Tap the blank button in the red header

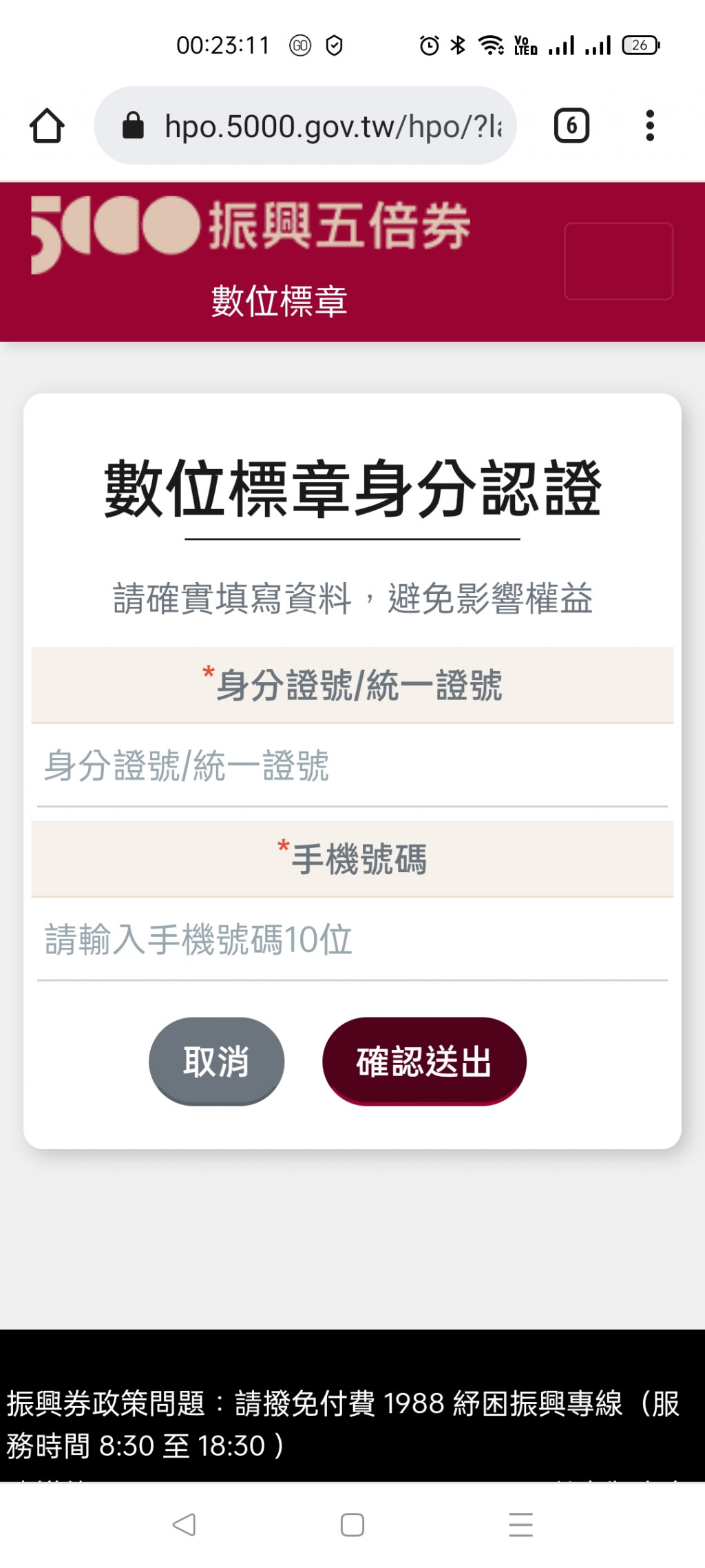618,261
